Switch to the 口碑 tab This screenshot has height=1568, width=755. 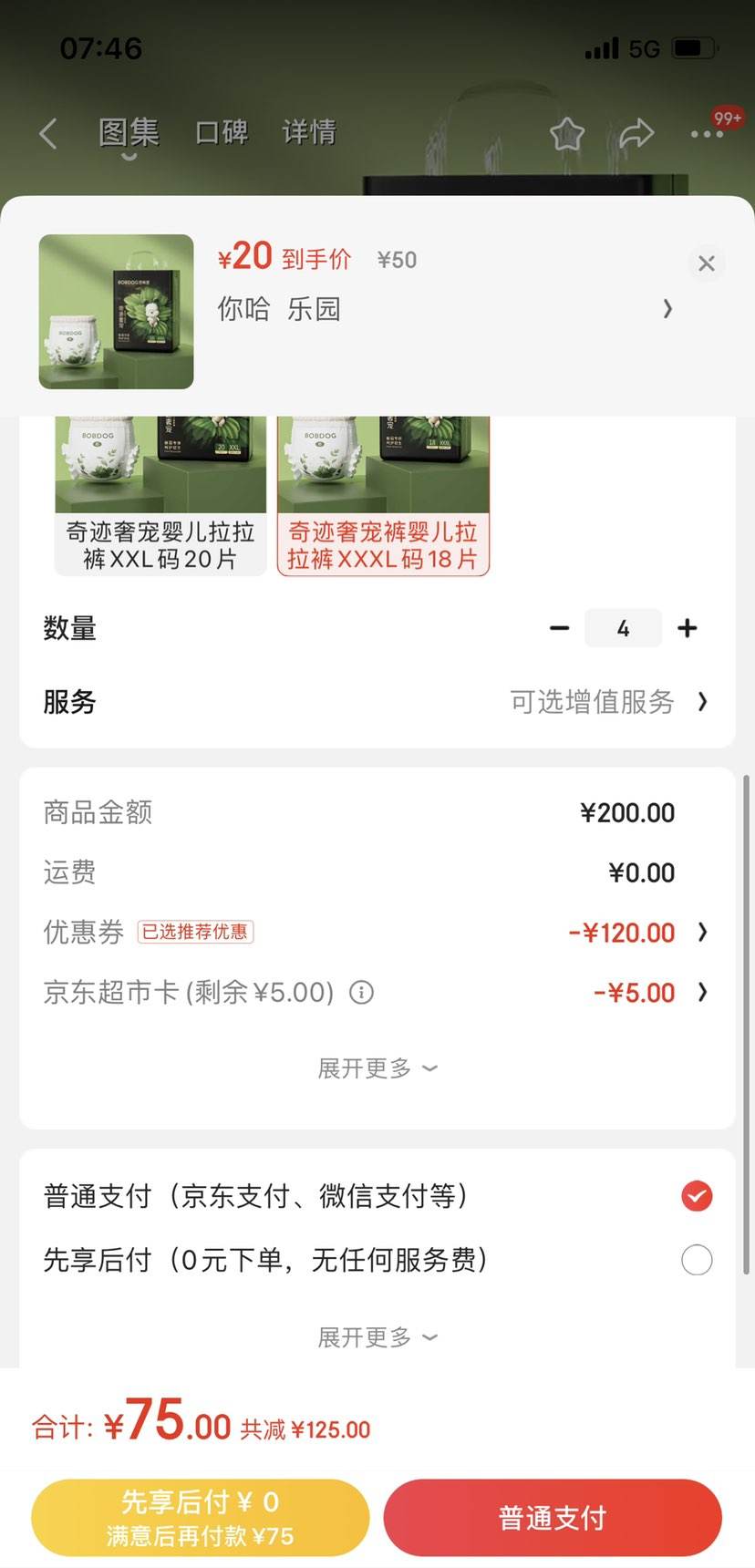pos(222,133)
